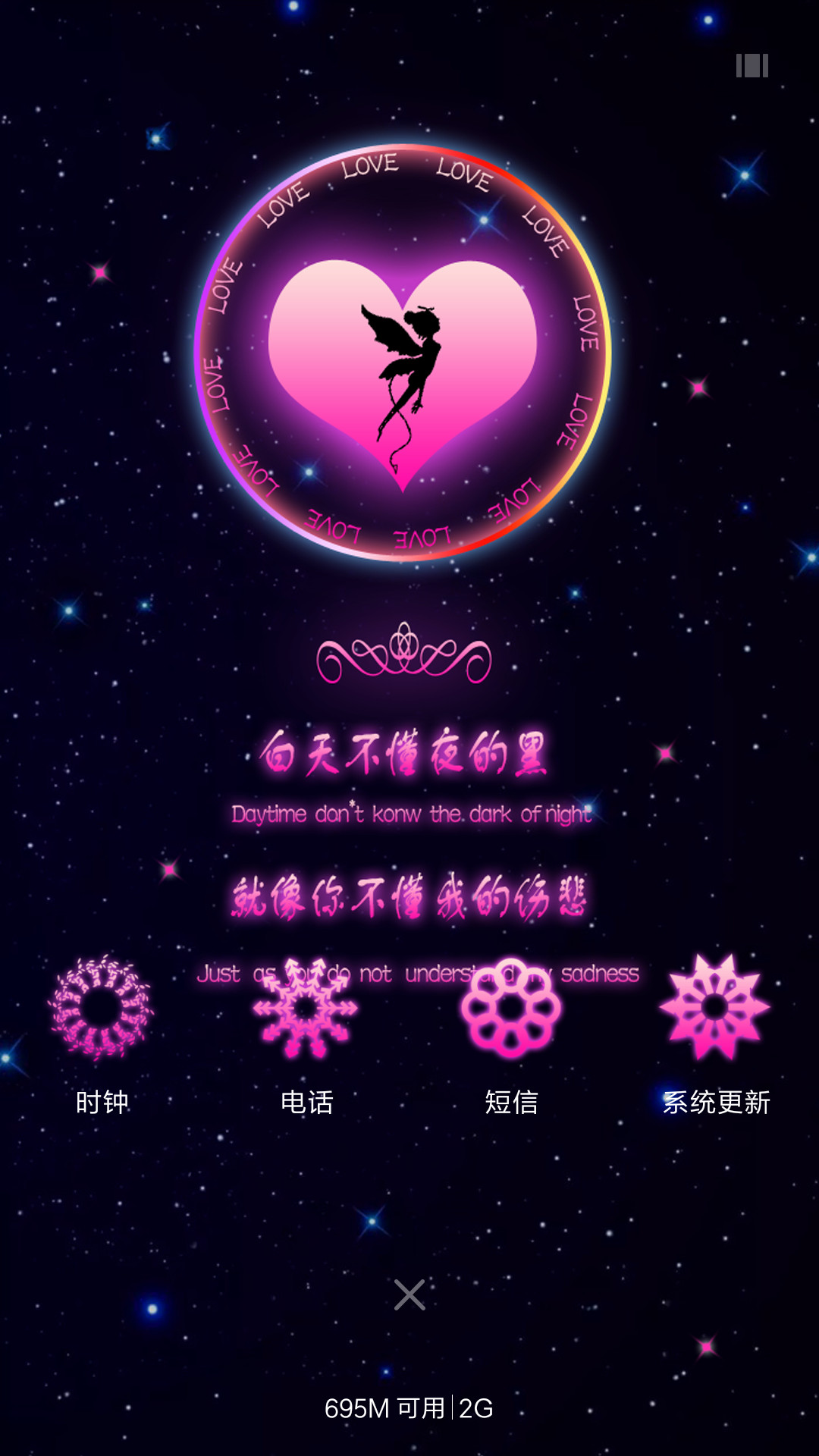Image resolution: width=819 pixels, height=1456 pixels.
Task: Switch the recents layout with the top icon
Action: tap(752, 66)
